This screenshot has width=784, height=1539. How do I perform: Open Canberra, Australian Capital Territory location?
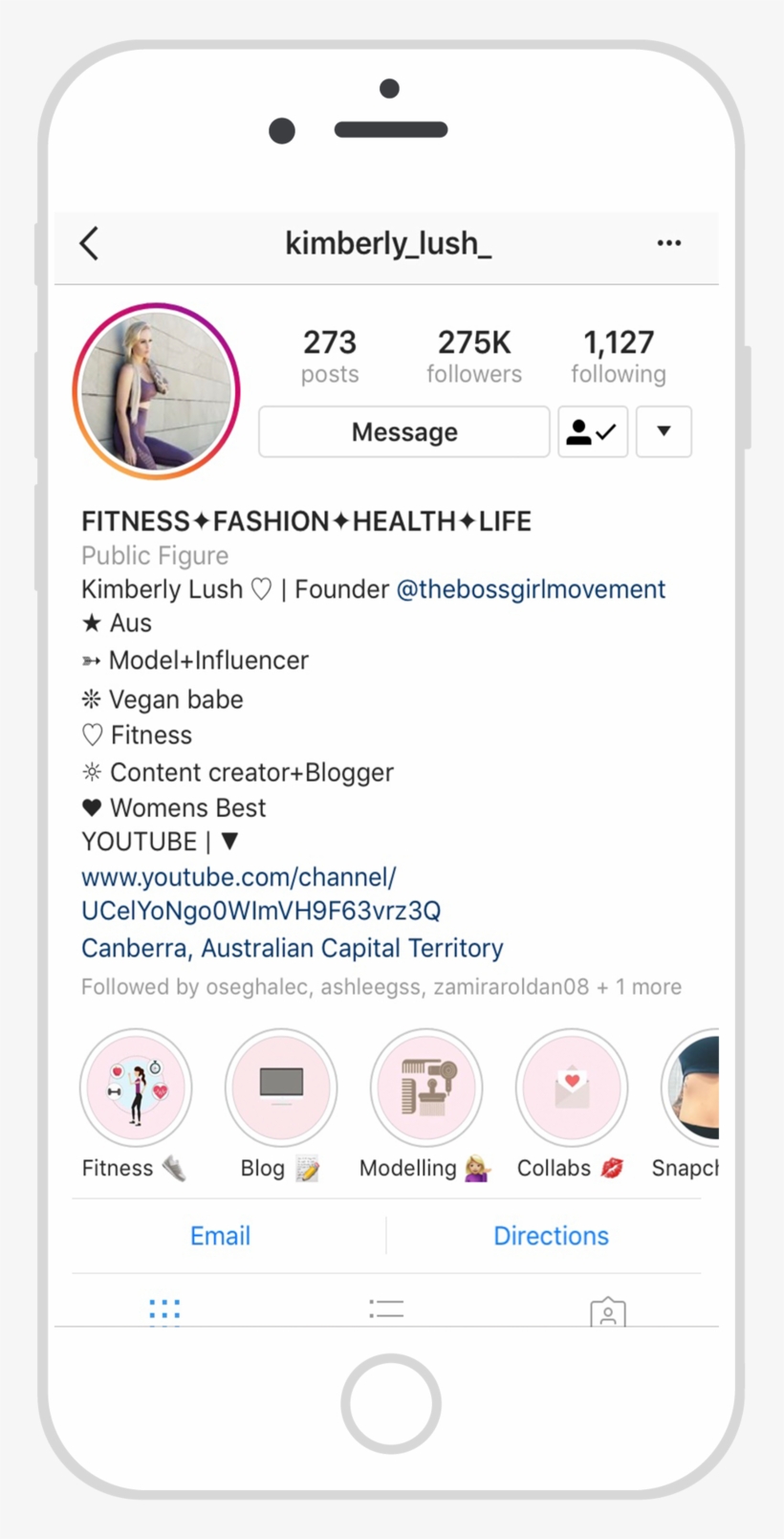[292, 948]
